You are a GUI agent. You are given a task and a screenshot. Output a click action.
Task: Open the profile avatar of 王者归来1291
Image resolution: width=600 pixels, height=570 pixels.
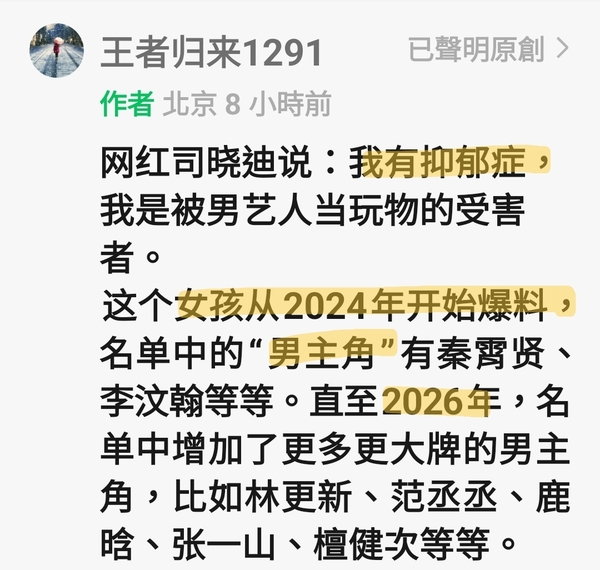coord(56,50)
